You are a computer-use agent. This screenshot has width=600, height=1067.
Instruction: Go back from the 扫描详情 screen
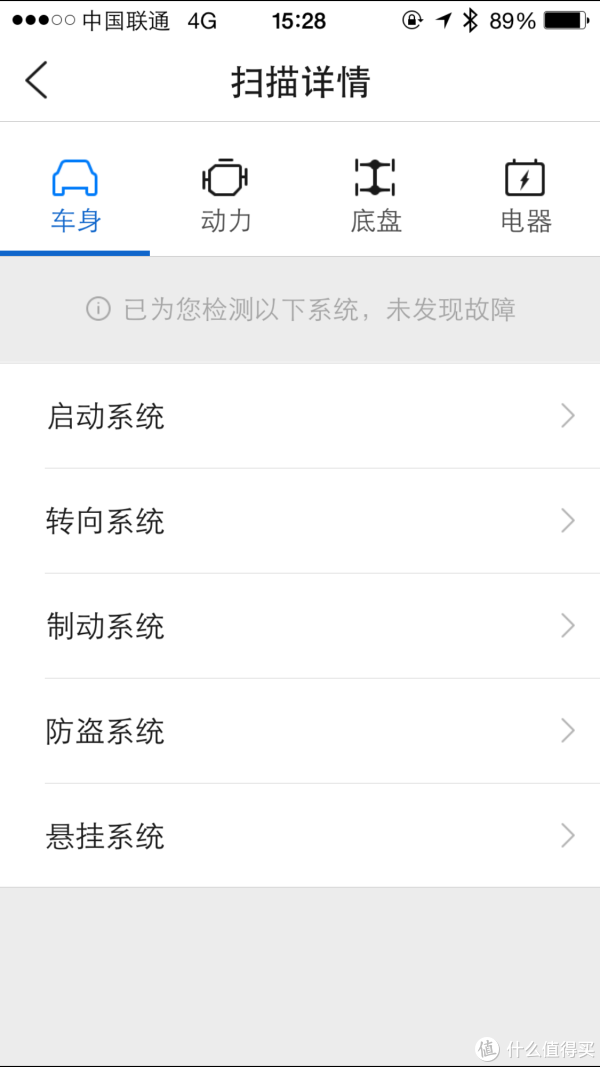click(37, 80)
